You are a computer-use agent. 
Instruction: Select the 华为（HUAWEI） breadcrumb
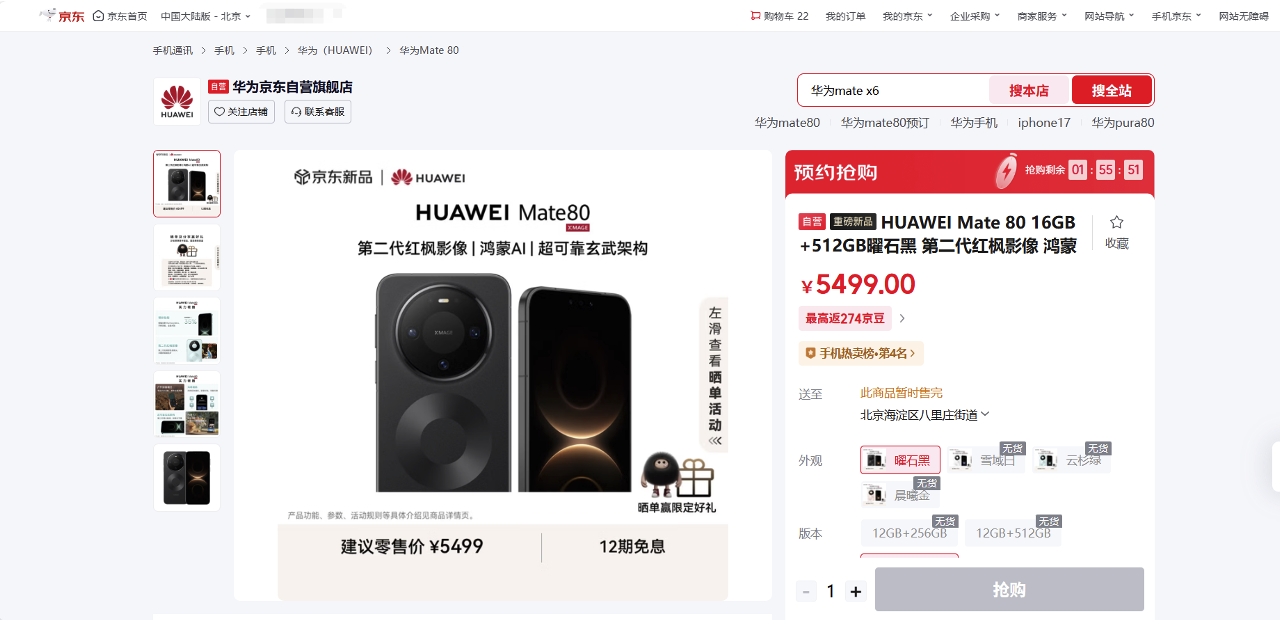[x=337, y=50]
